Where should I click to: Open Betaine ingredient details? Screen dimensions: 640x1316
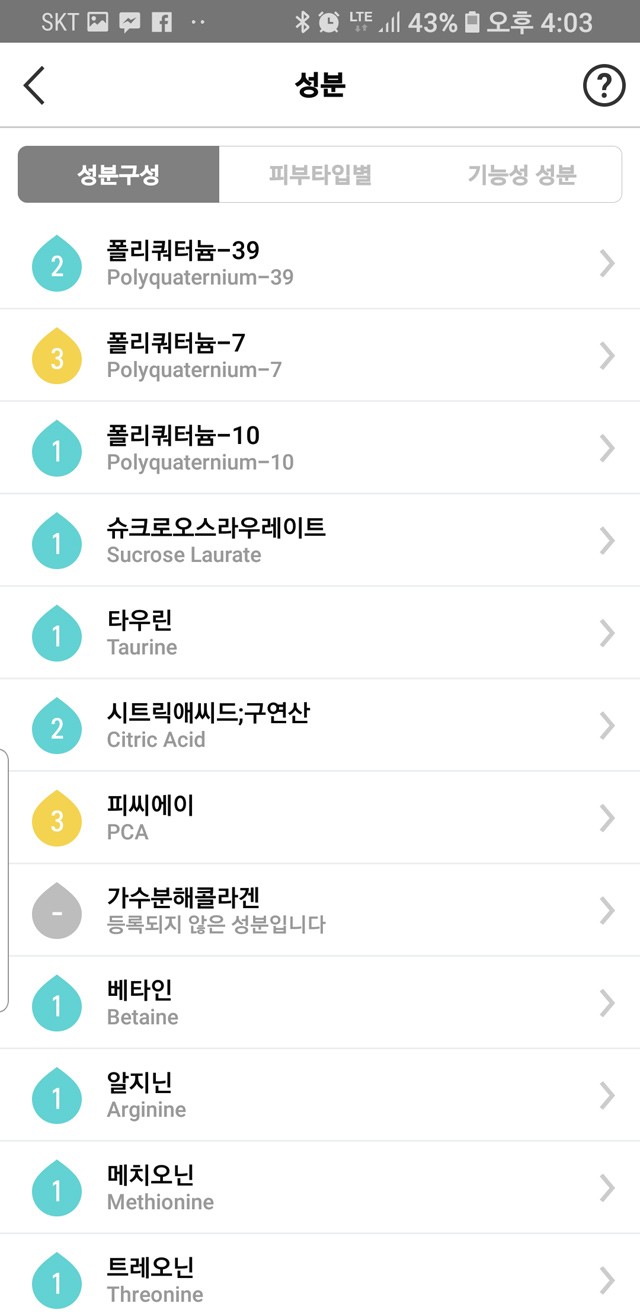click(320, 1003)
